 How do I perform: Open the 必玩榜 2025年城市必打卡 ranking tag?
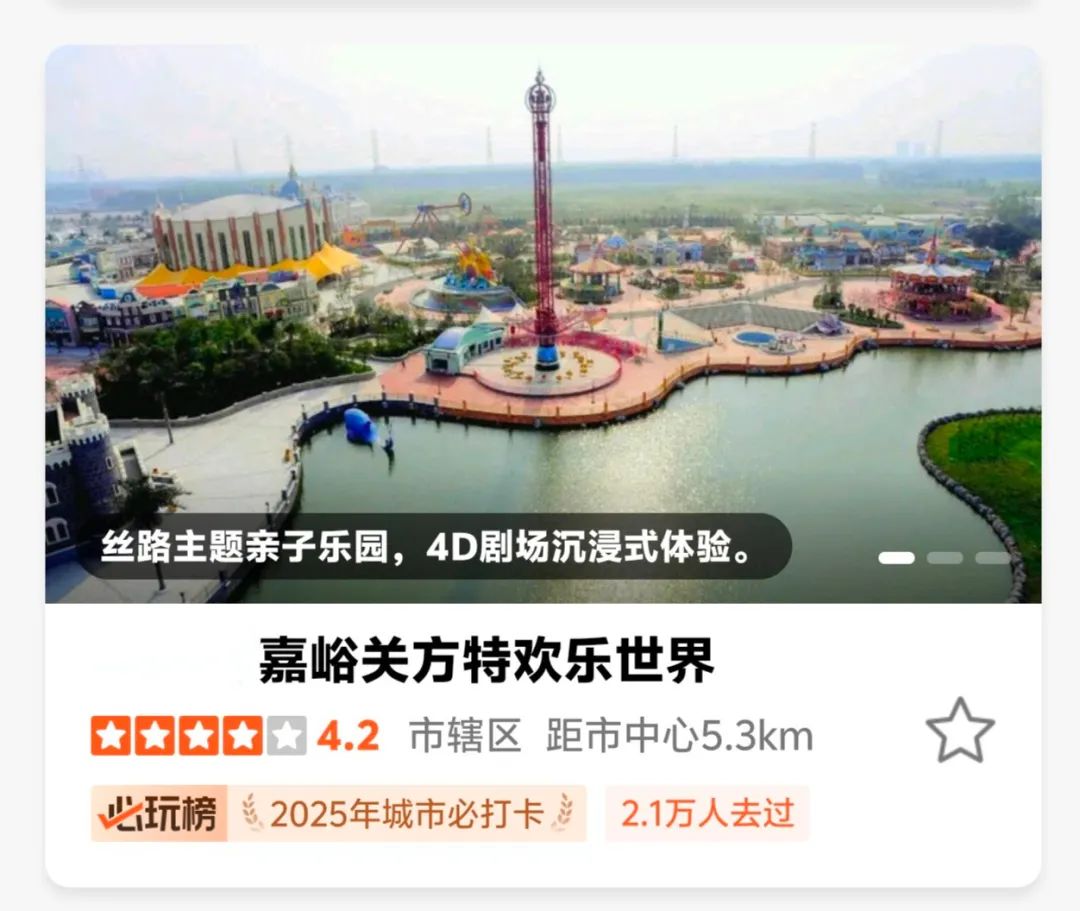(338, 814)
